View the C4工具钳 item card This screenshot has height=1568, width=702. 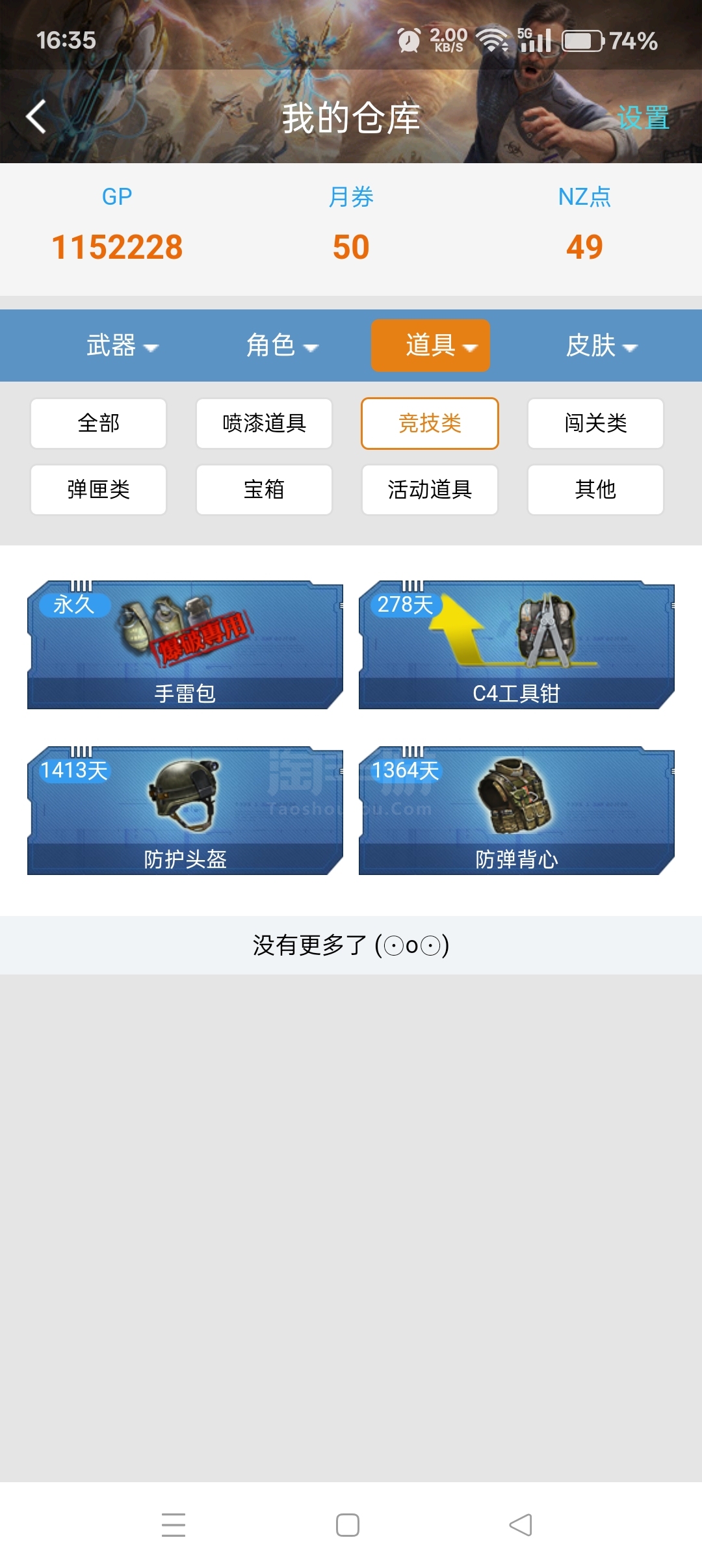click(517, 645)
